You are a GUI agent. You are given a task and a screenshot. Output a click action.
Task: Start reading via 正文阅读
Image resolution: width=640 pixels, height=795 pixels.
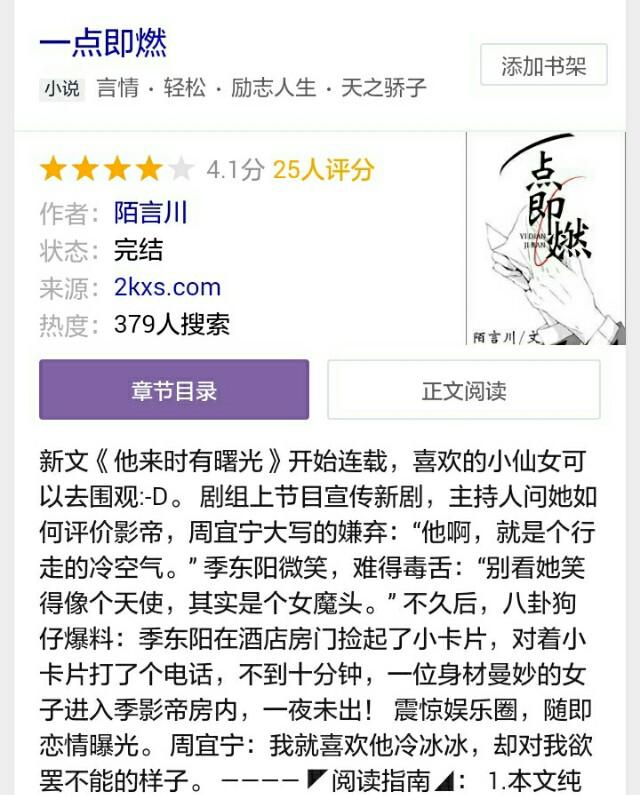click(x=464, y=390)
